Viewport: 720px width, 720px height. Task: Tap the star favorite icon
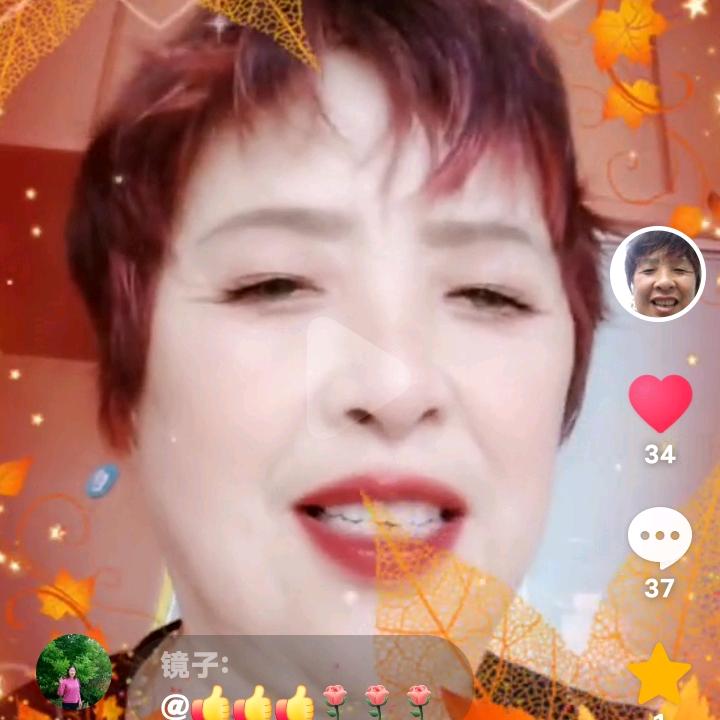coord(660,675)
